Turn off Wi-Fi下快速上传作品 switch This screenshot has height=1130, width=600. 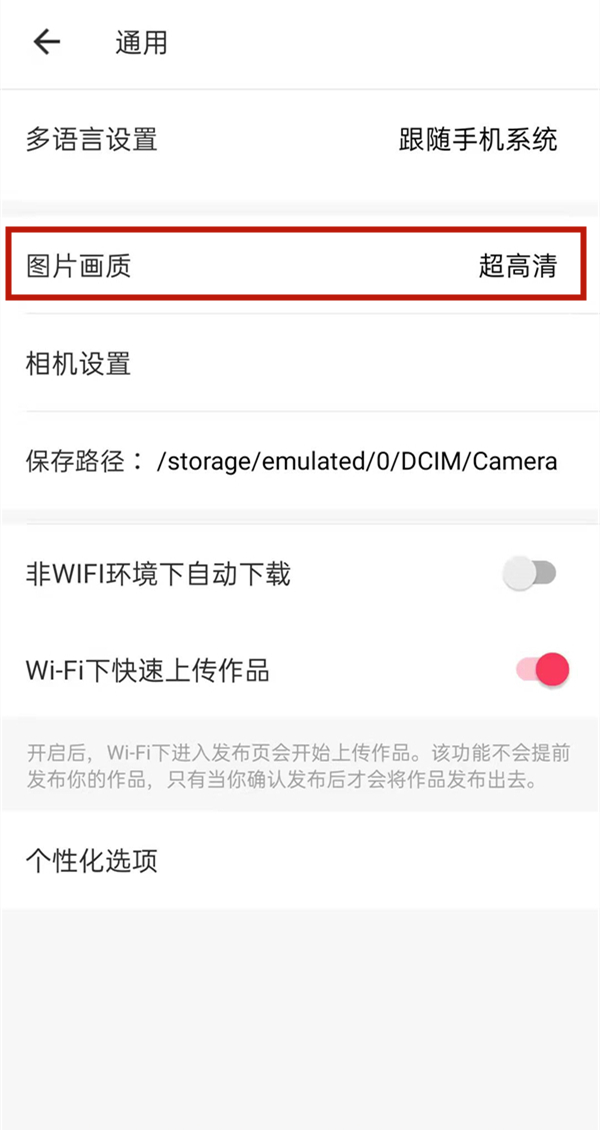click(x=543, y=670)
